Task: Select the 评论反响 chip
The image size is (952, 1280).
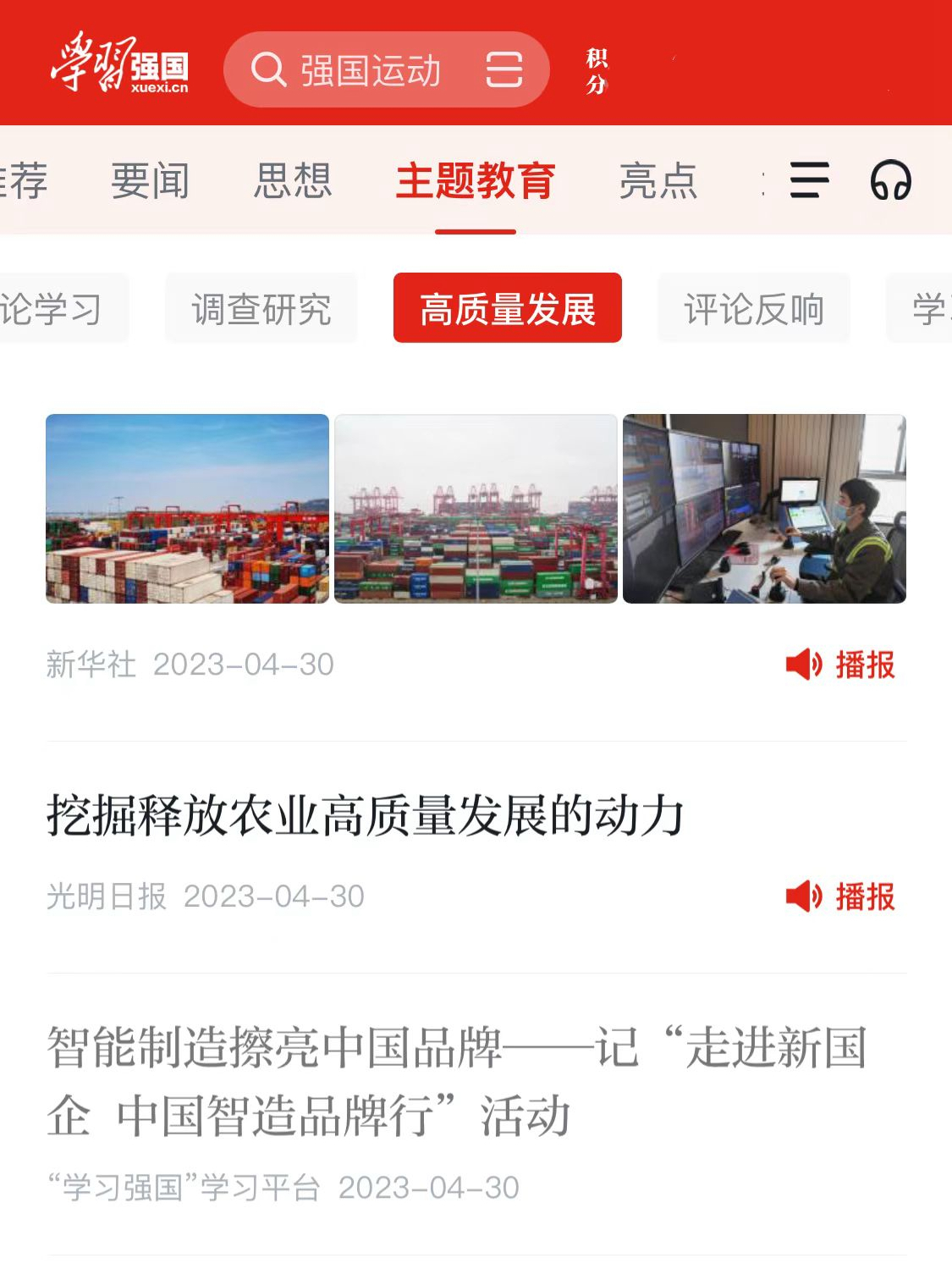Action: tap(754, 309)
